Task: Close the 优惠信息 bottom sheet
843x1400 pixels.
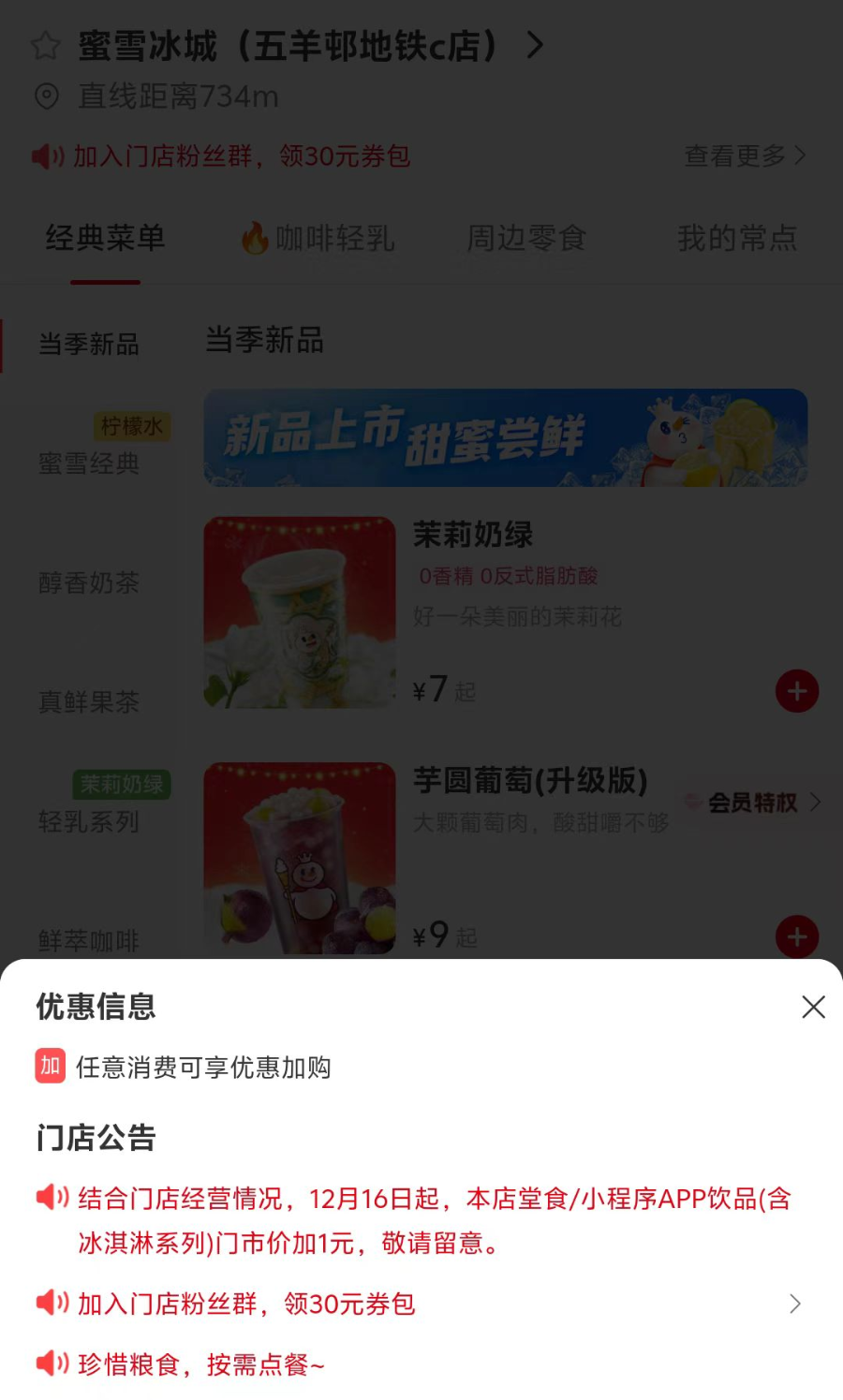Action: pos(813,1007)
